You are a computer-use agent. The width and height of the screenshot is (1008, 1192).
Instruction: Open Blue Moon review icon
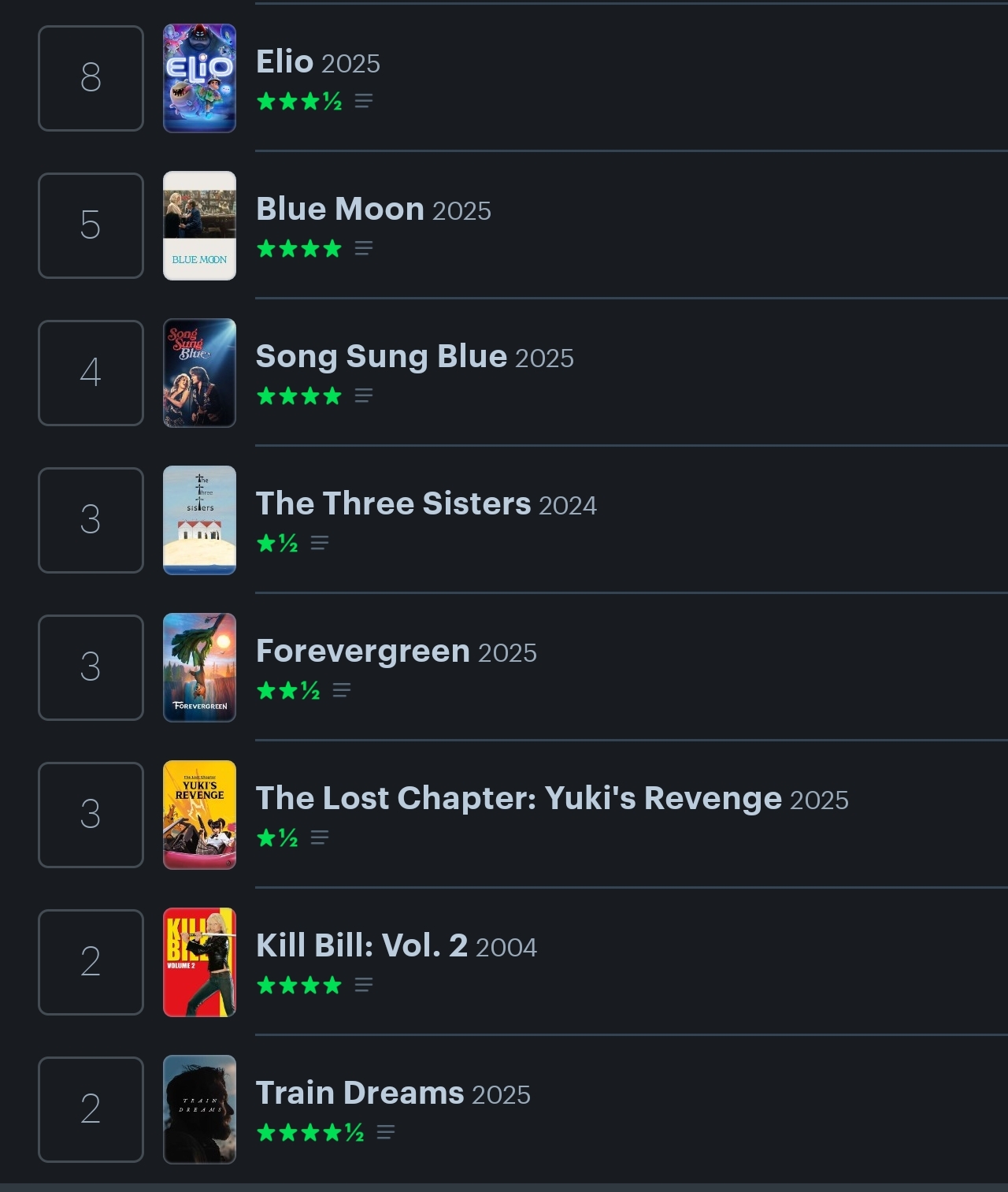coord(363,249)
